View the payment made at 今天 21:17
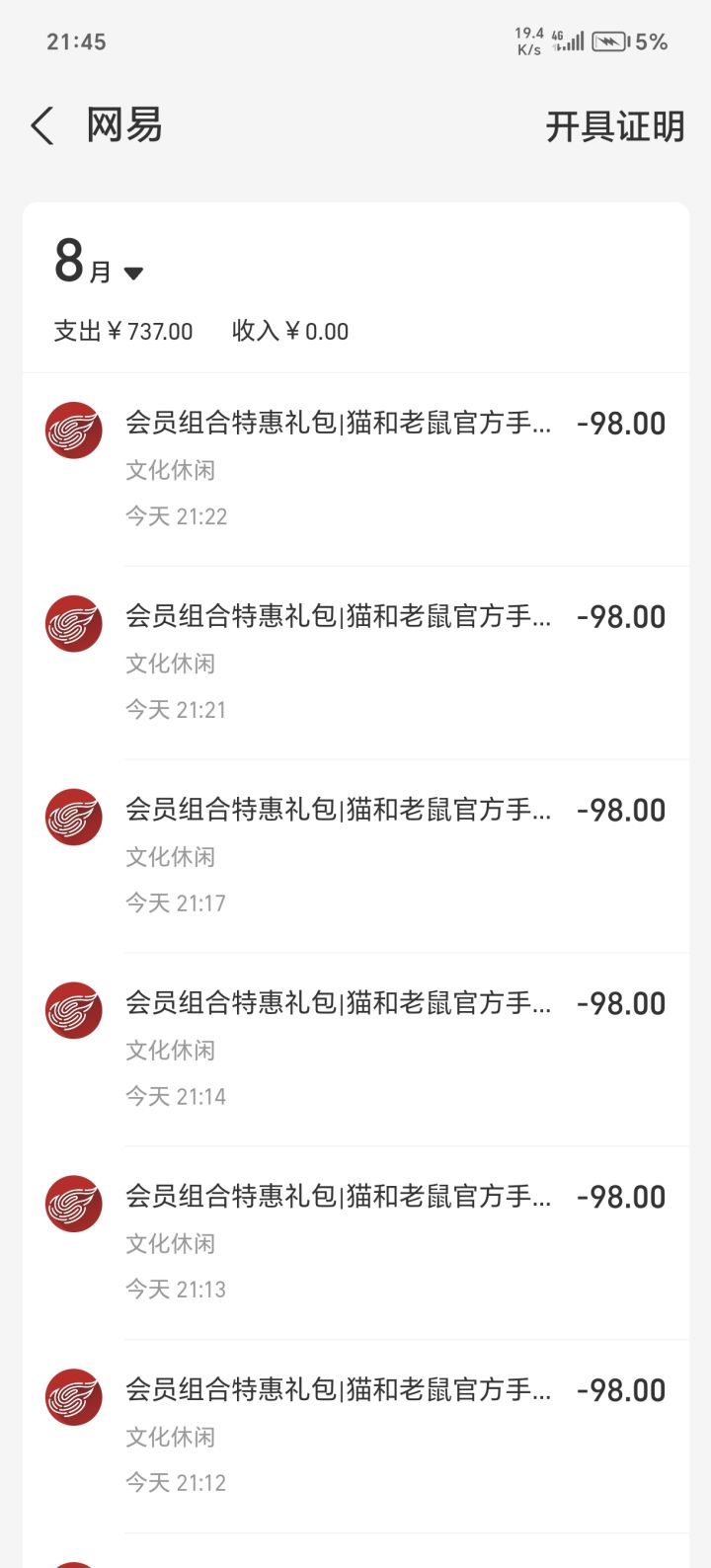The width and height of the screenshot is (711, 1568). click(355, 855)
